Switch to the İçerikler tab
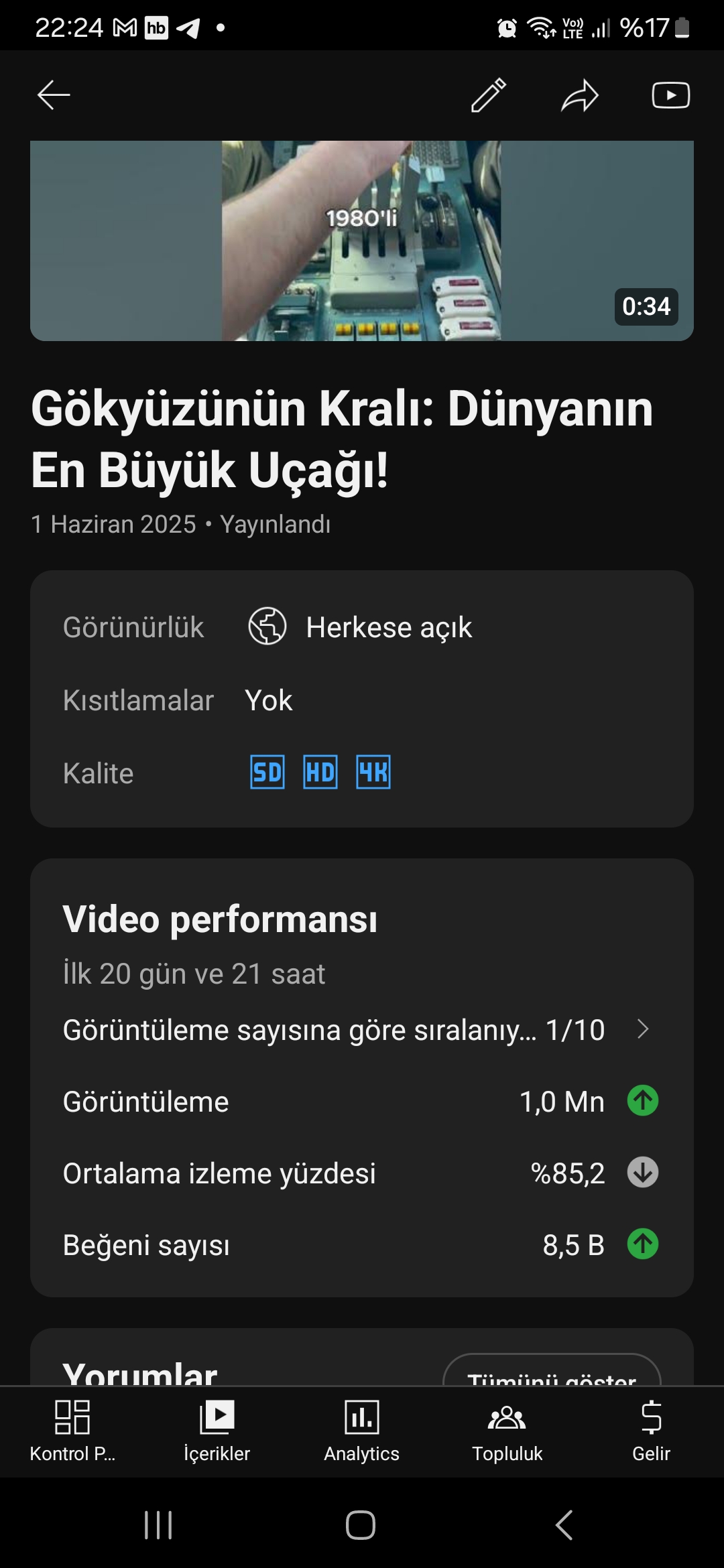 tap(217, 1431)
